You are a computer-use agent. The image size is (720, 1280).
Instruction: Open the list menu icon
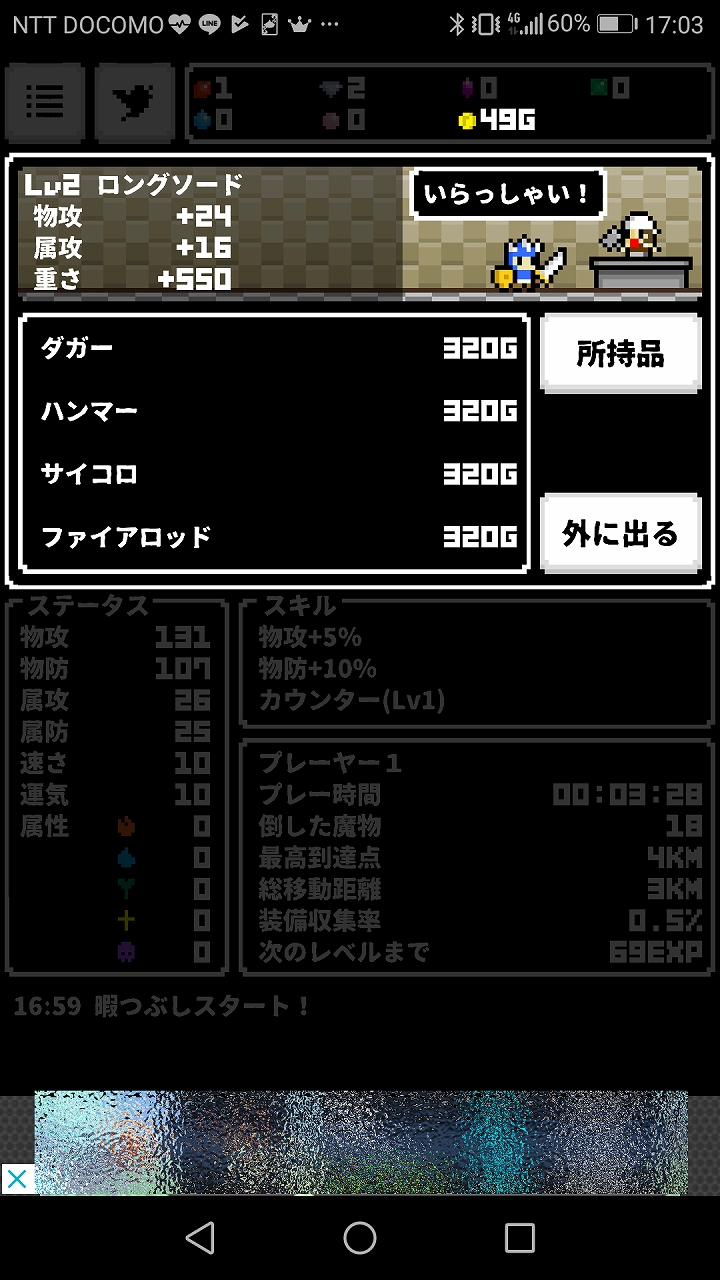point(44,101)
